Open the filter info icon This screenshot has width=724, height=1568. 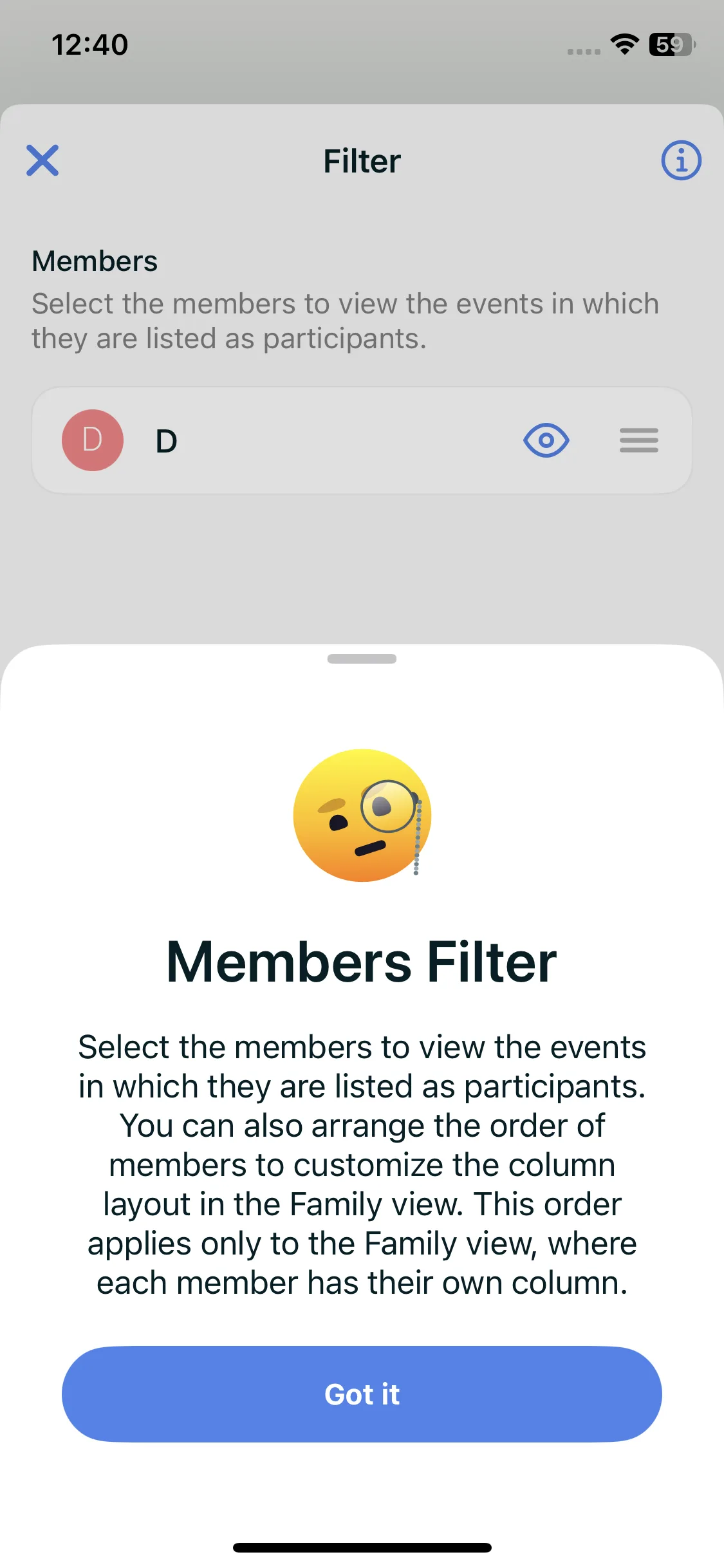point(681,160)
